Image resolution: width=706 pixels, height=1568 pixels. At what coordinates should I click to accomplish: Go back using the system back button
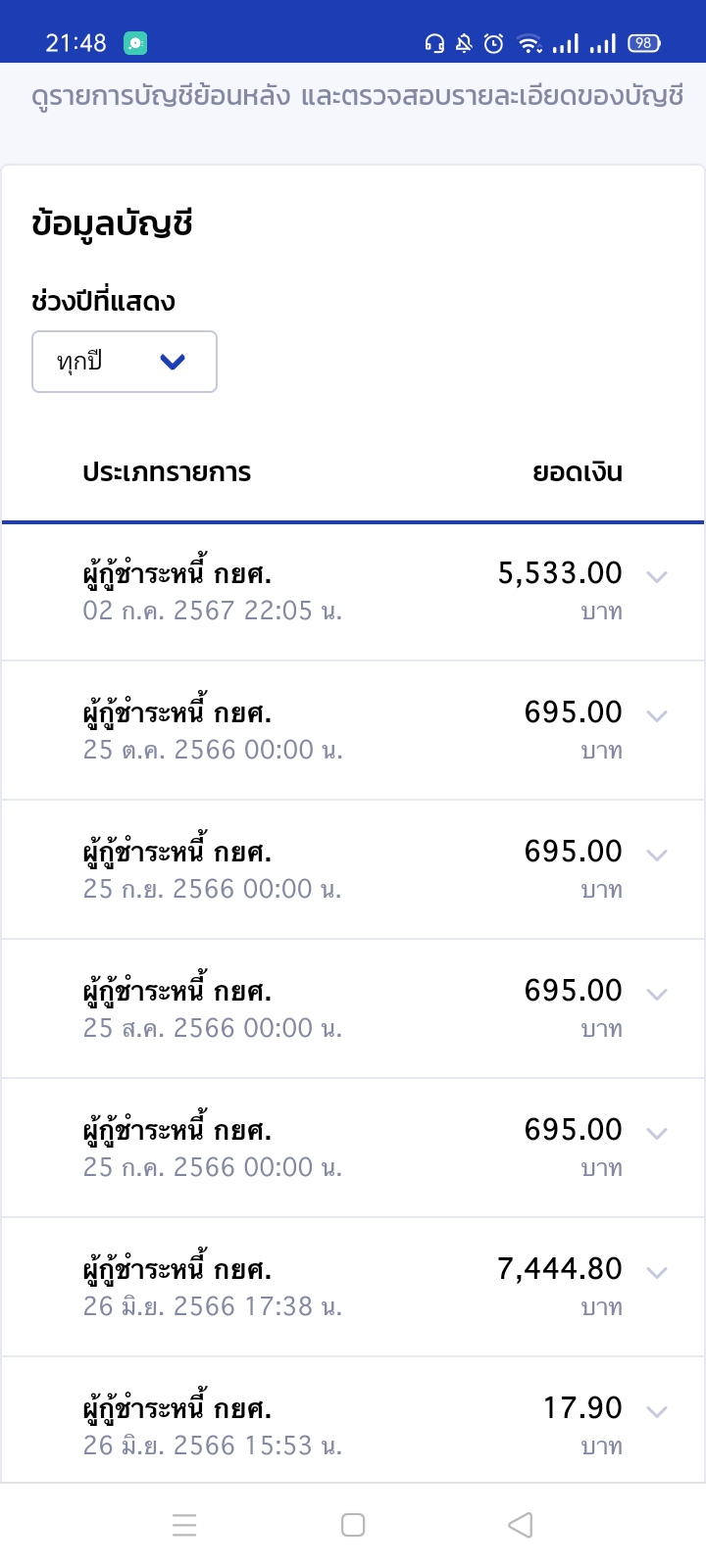click(521, 1525)
